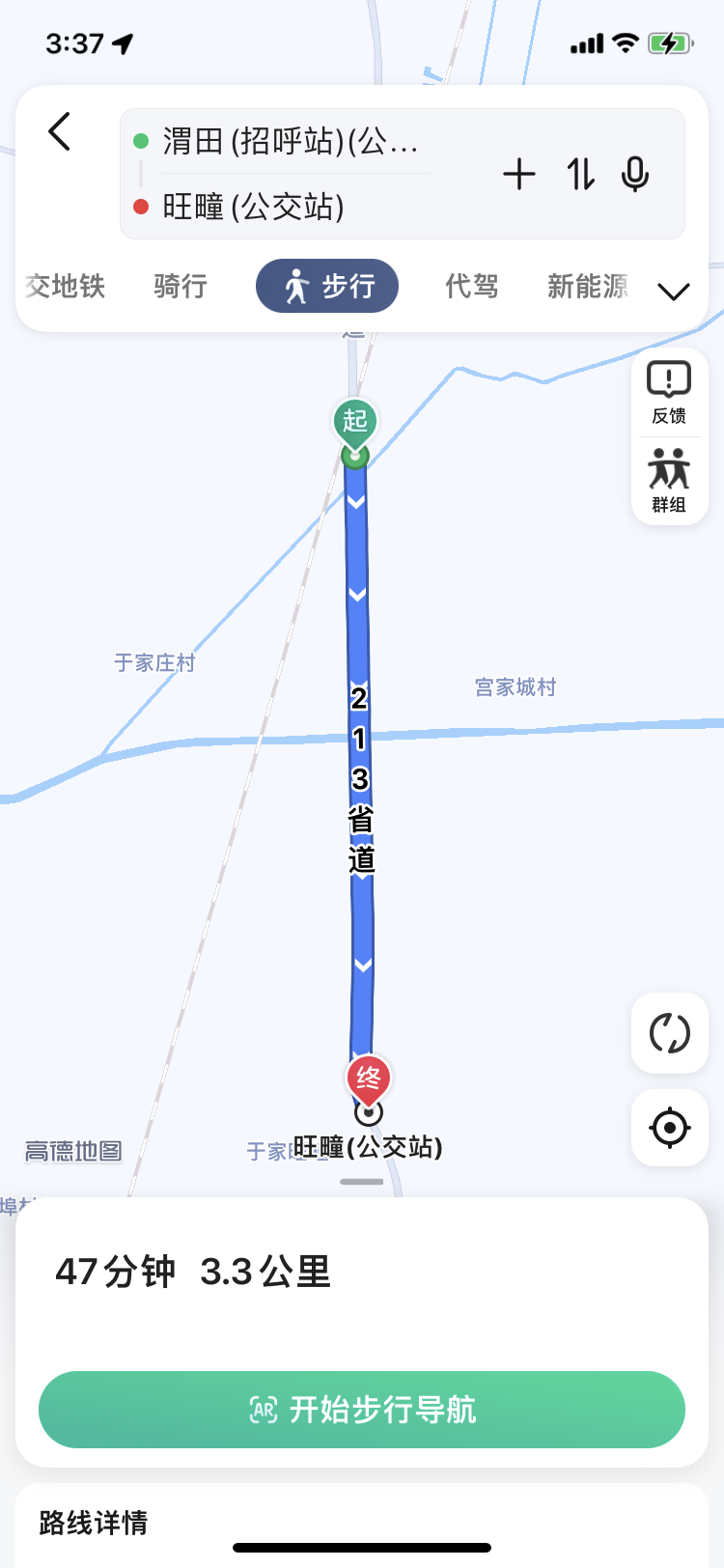Open the 反馈 feedback button
This screenshot has height=1568, width=724.
pyautogui.click(x=669, y=393)
